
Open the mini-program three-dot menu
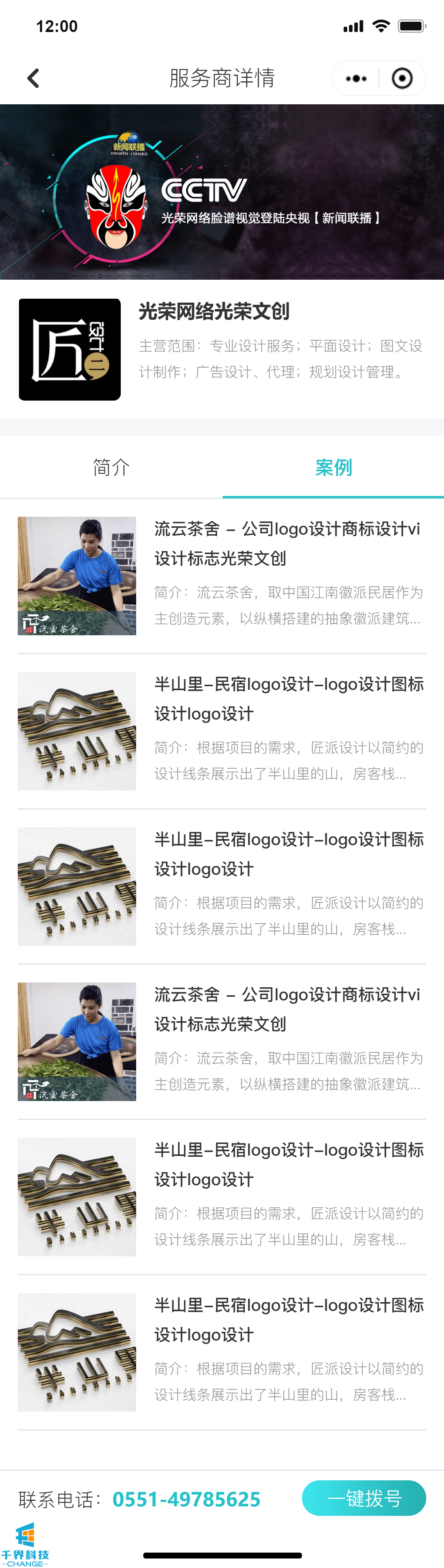click(x=356, y=79)
